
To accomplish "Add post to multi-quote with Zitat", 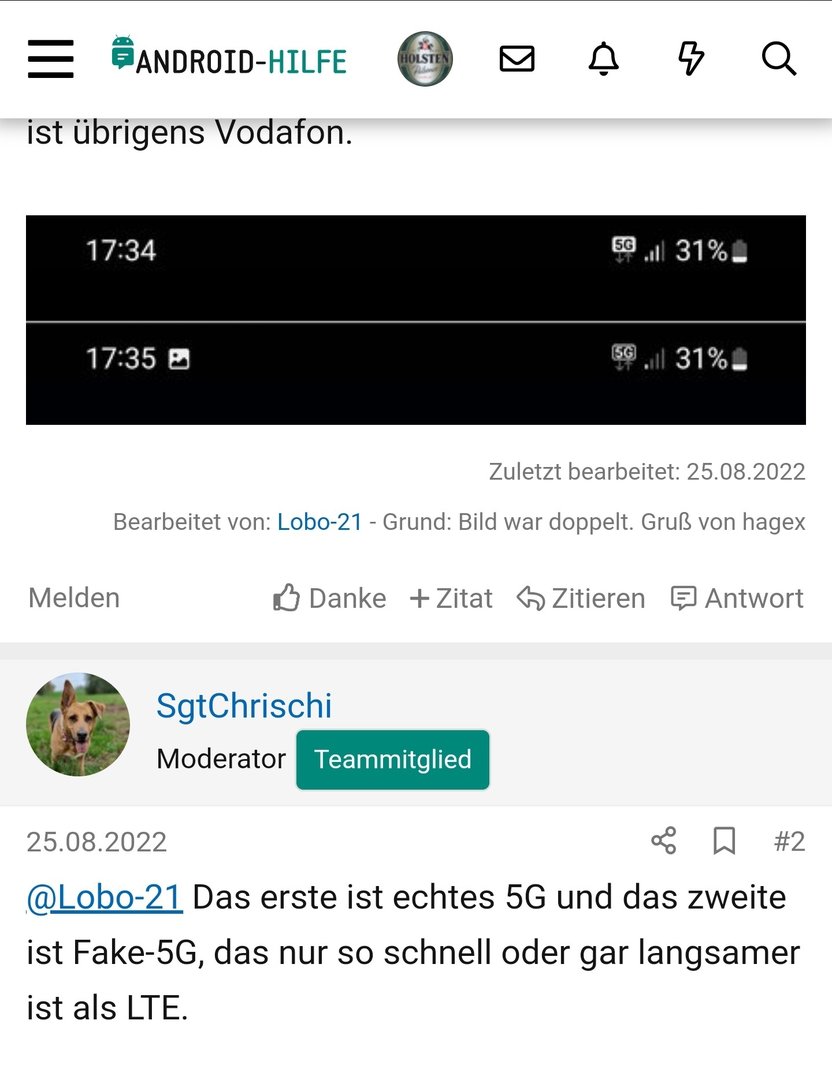I will point(451,598).
